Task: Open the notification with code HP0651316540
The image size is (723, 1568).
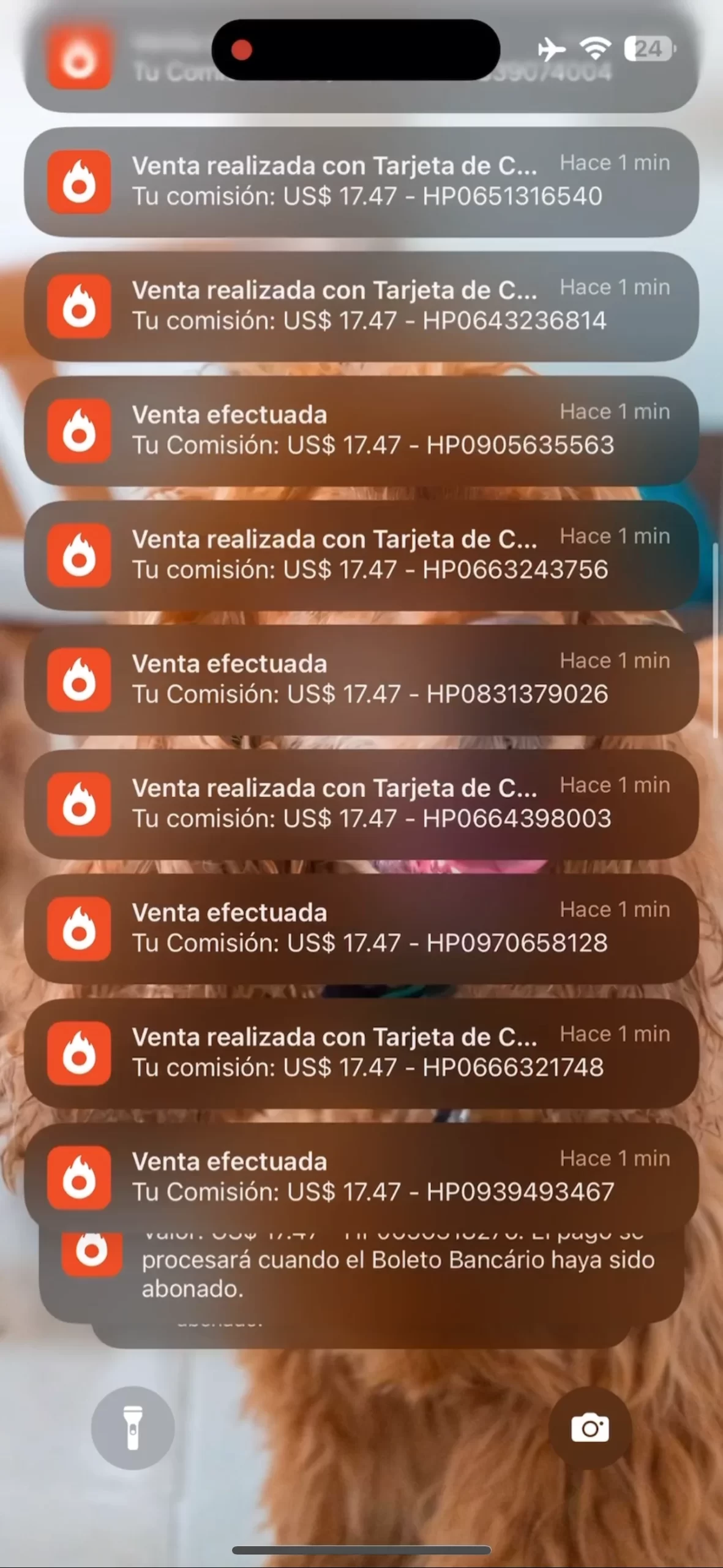Action: 361,182
